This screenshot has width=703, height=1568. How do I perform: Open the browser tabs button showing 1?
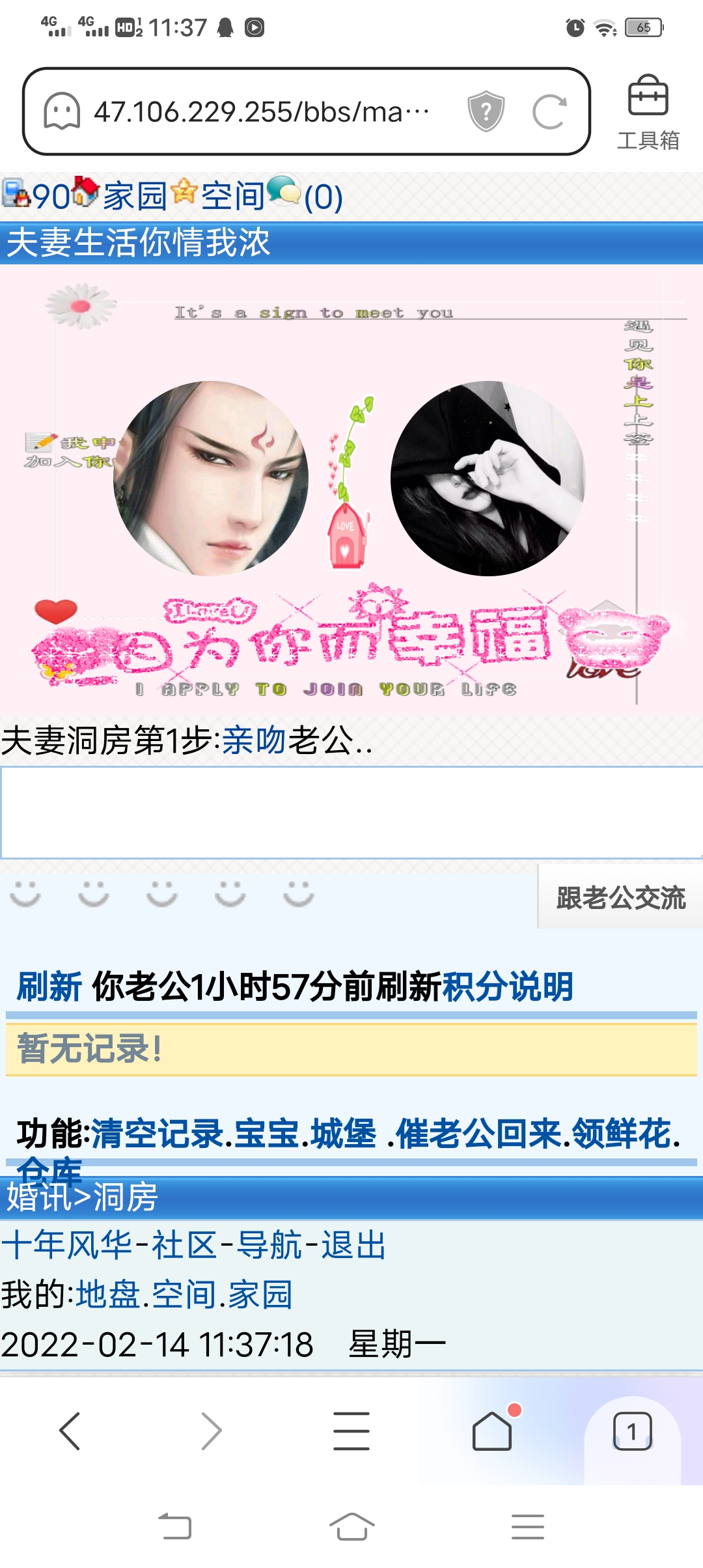pyautogui.click(x=631, y=1431)
